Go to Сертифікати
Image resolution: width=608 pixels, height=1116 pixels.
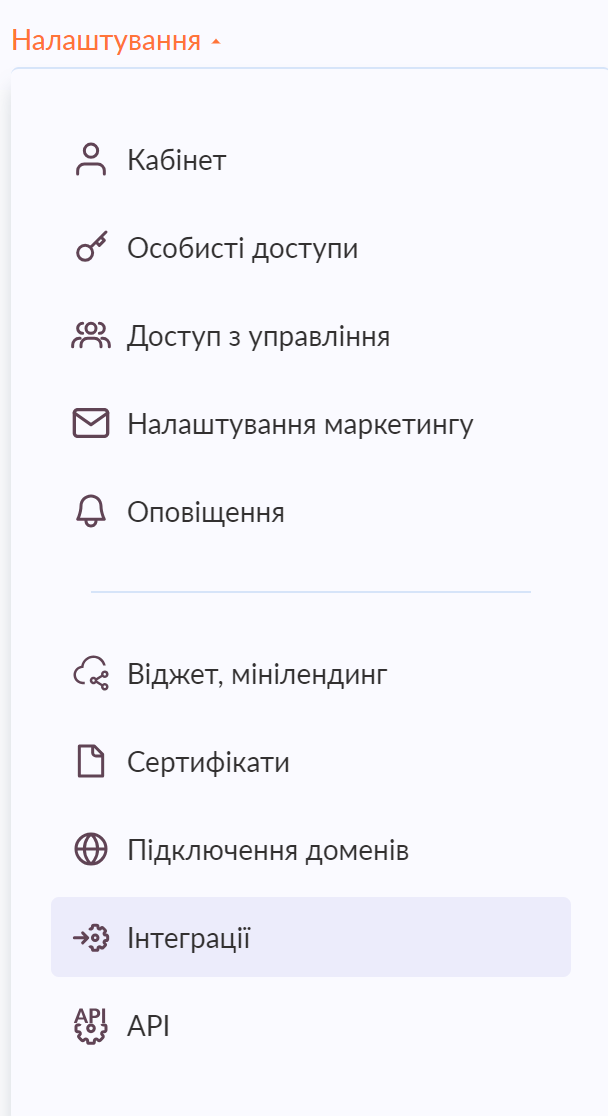point(208,763)
